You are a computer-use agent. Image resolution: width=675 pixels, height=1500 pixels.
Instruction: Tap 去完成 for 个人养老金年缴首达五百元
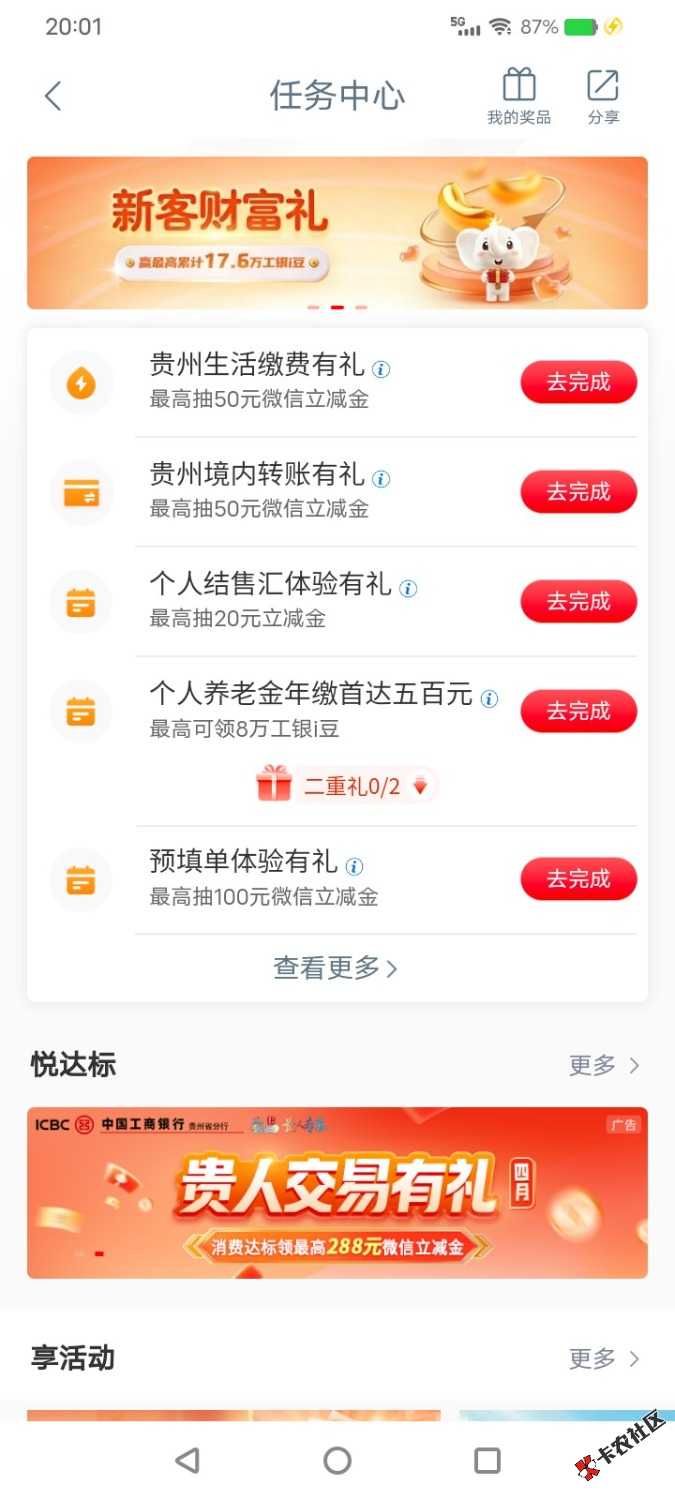point(578,712)
